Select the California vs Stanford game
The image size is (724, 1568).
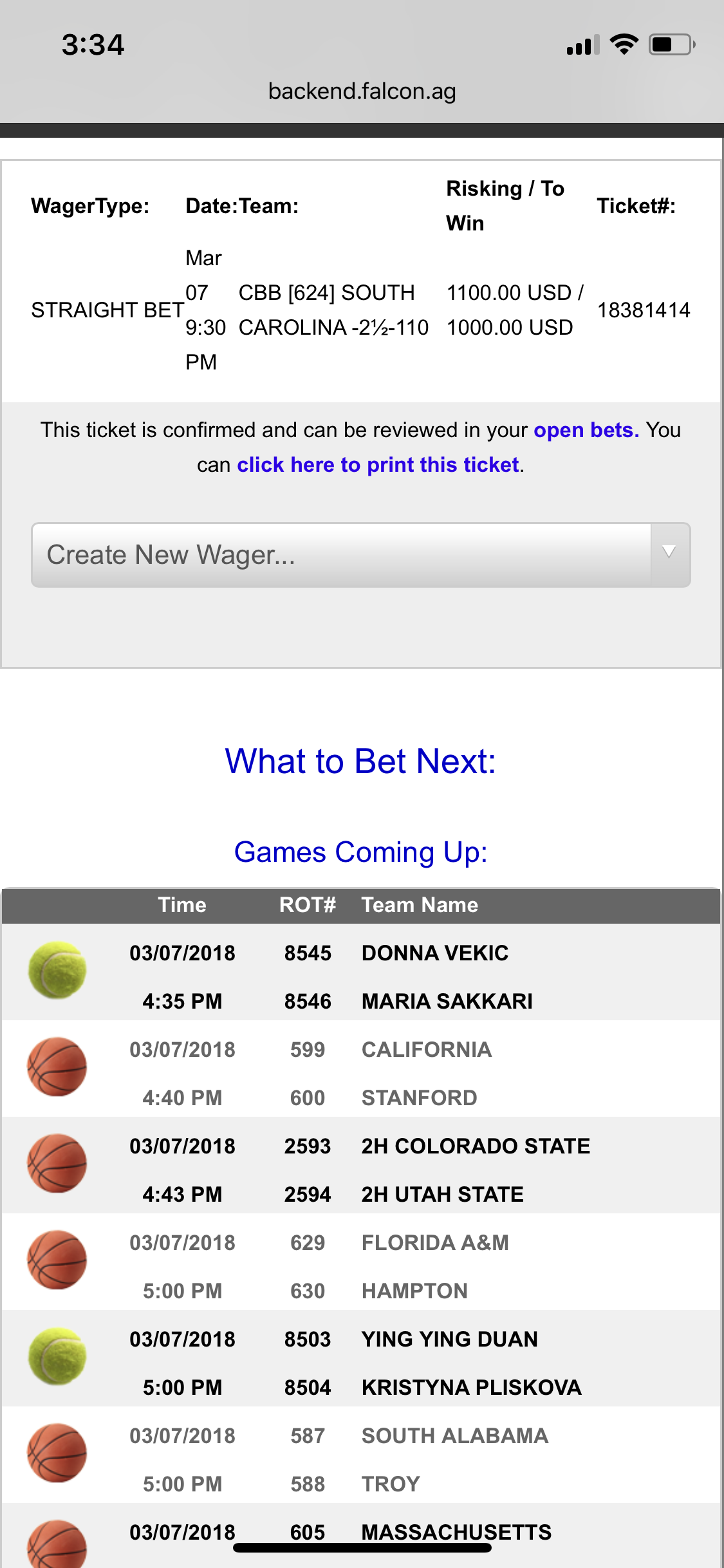[361, 1069]
